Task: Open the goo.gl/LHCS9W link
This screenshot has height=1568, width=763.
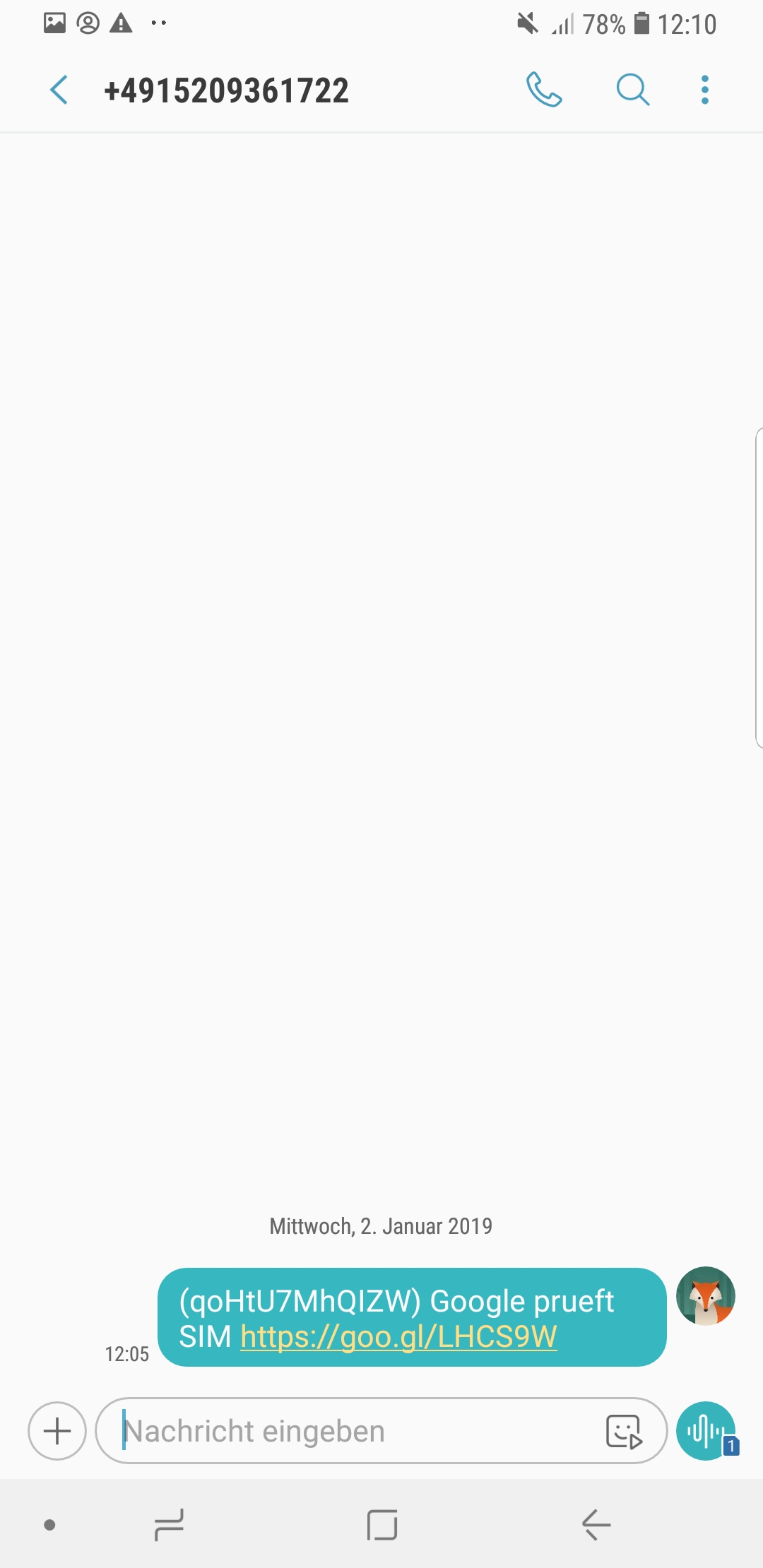Action: pyautogui.click(x=398, y=1336)
